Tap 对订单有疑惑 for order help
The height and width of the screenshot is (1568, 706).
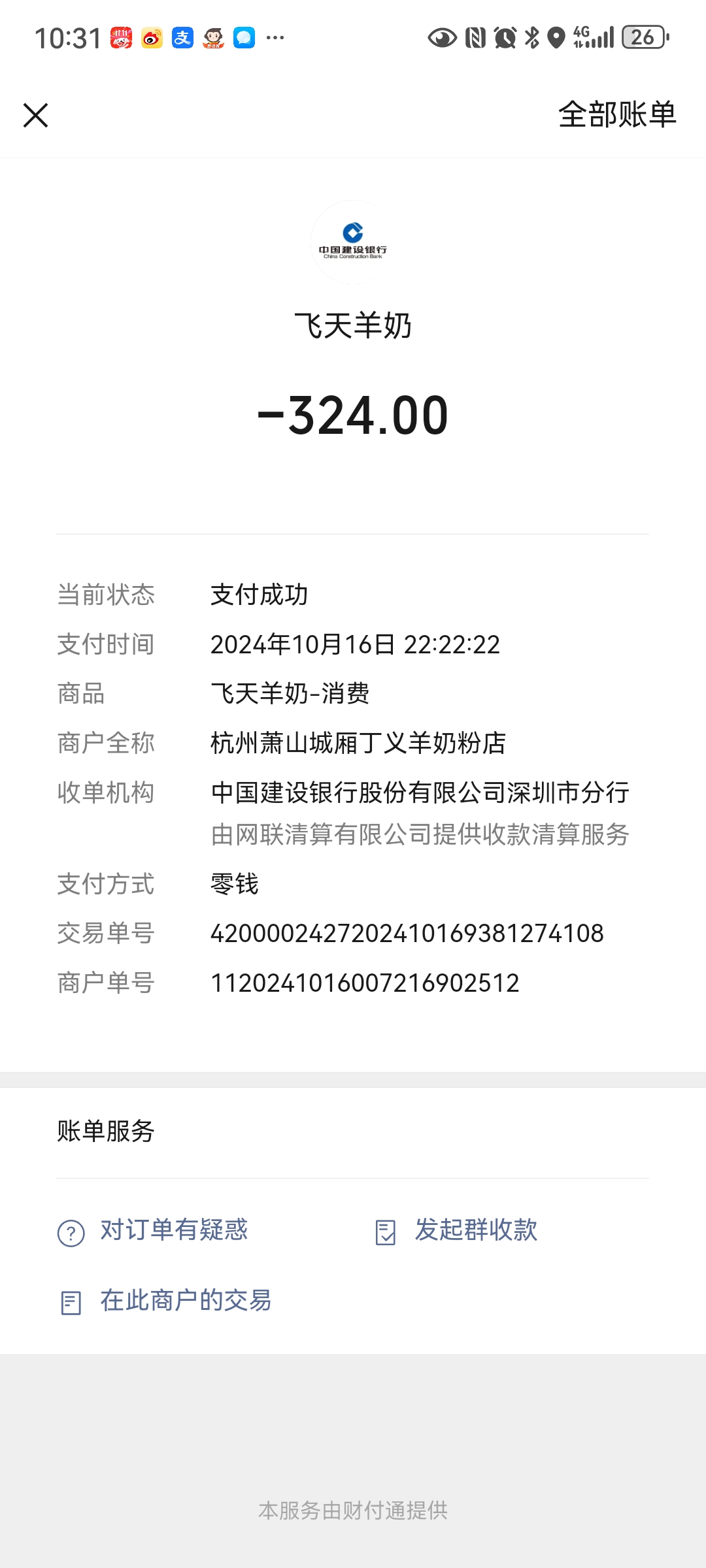coord(154,1231)
